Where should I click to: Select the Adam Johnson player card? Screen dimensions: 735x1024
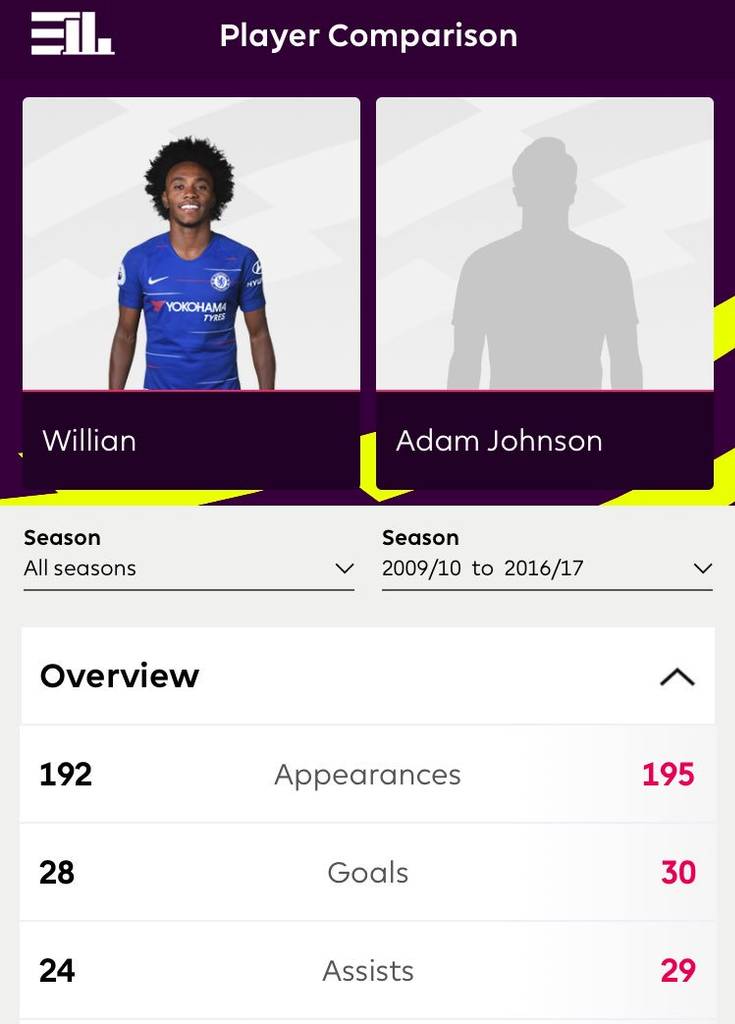click(544, 290)
